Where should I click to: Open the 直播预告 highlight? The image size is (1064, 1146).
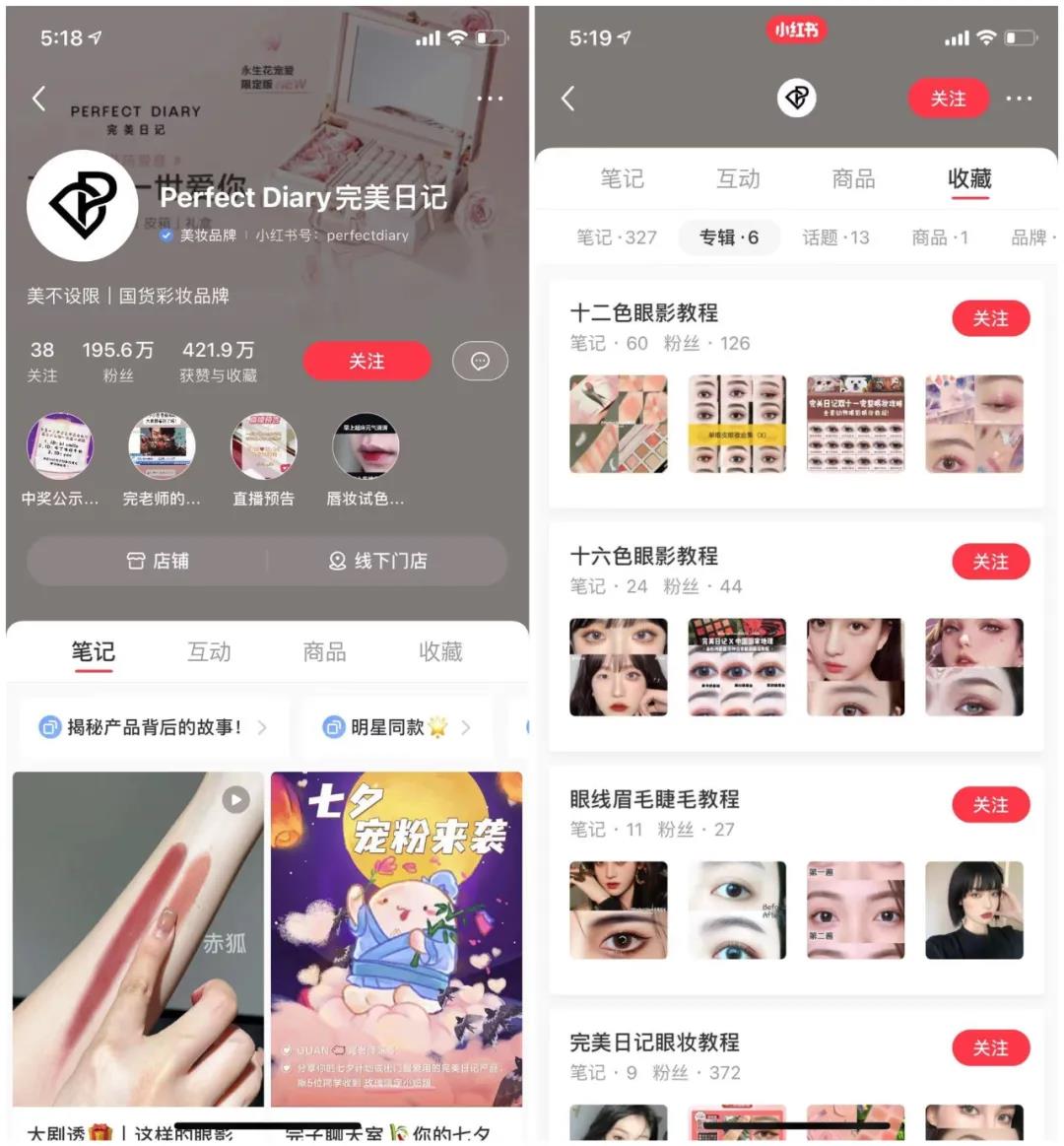(263, 446)
